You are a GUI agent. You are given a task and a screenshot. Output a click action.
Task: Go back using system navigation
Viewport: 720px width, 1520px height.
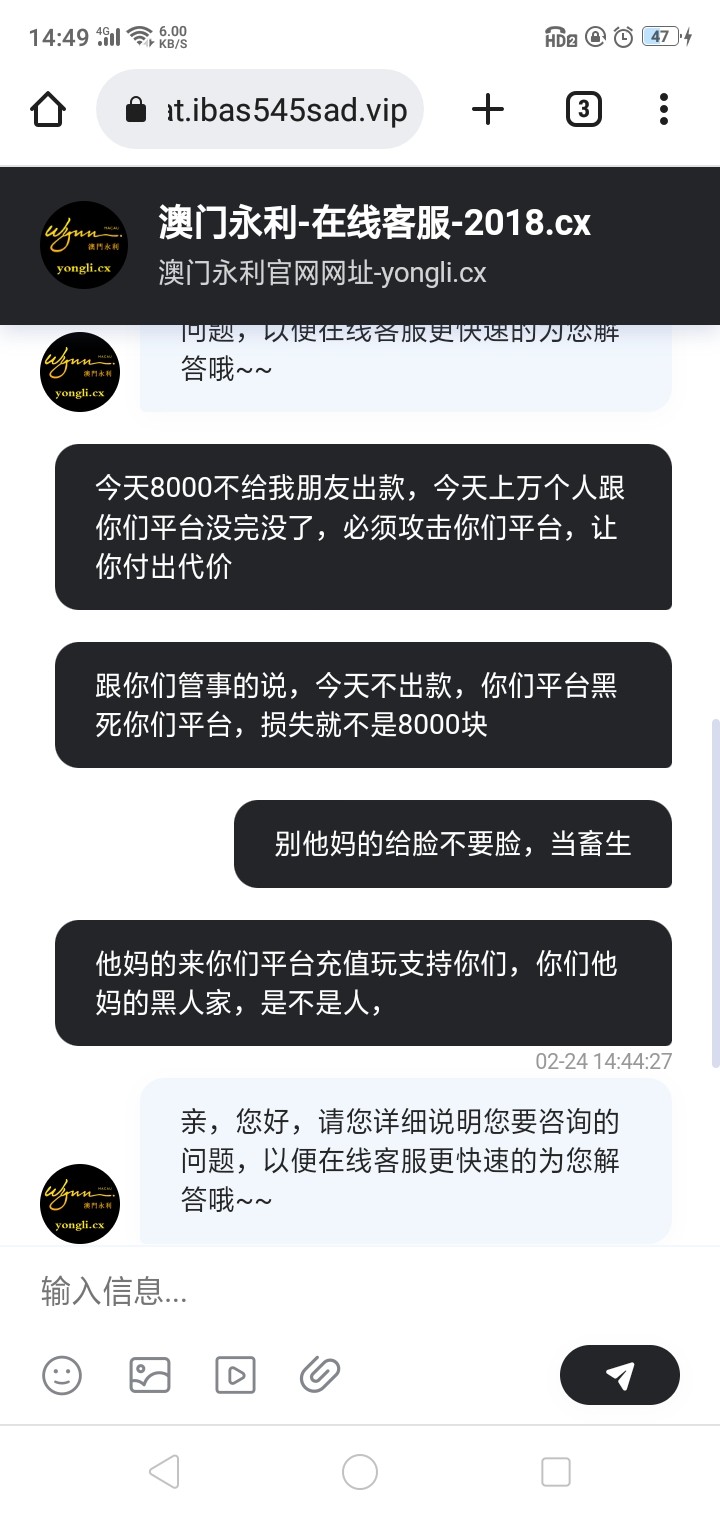163,1471
